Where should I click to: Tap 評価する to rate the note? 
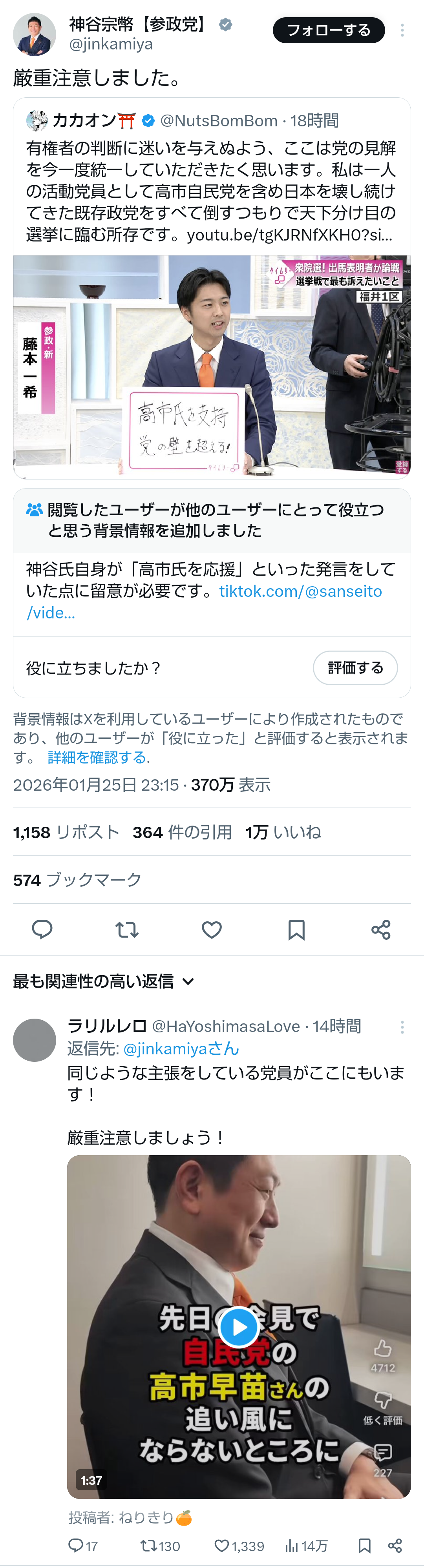[x=355, y=668]
